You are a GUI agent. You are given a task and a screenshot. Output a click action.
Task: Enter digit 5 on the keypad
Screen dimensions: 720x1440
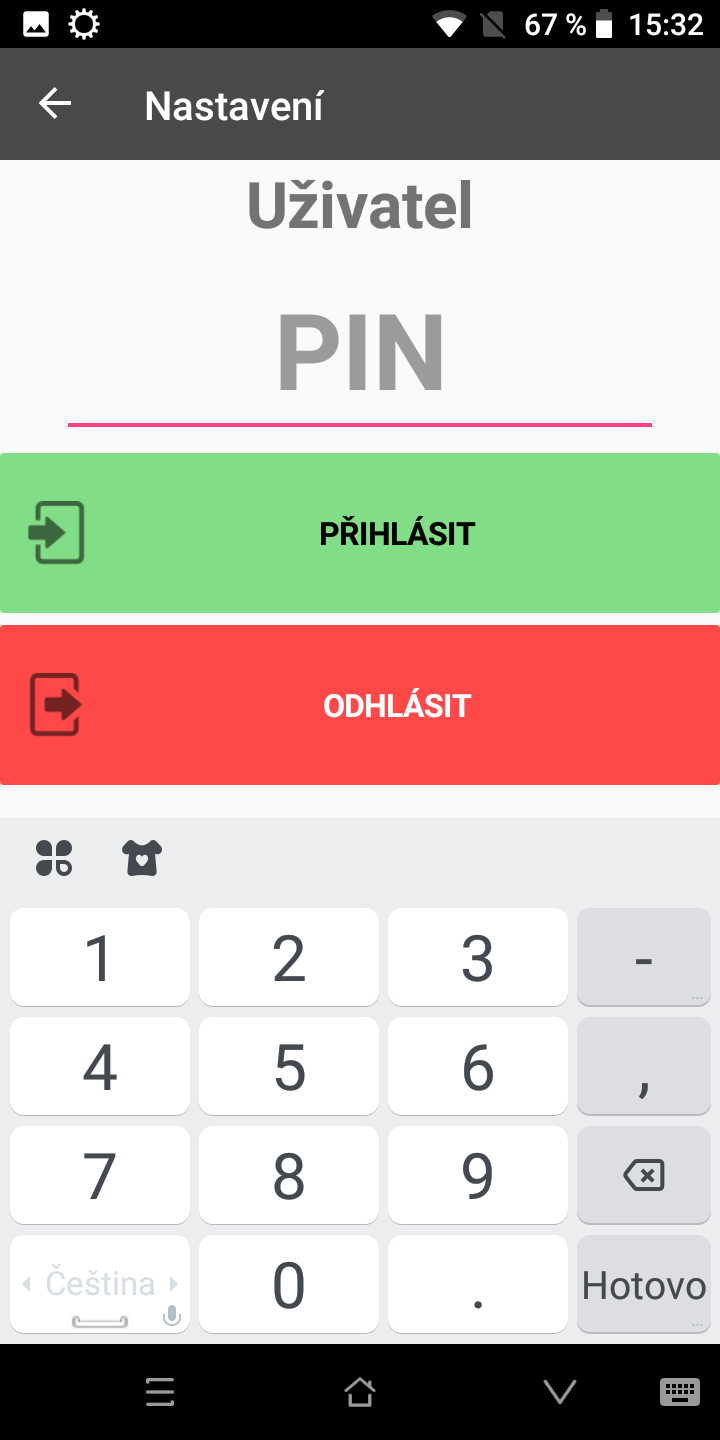point(289,1066)
